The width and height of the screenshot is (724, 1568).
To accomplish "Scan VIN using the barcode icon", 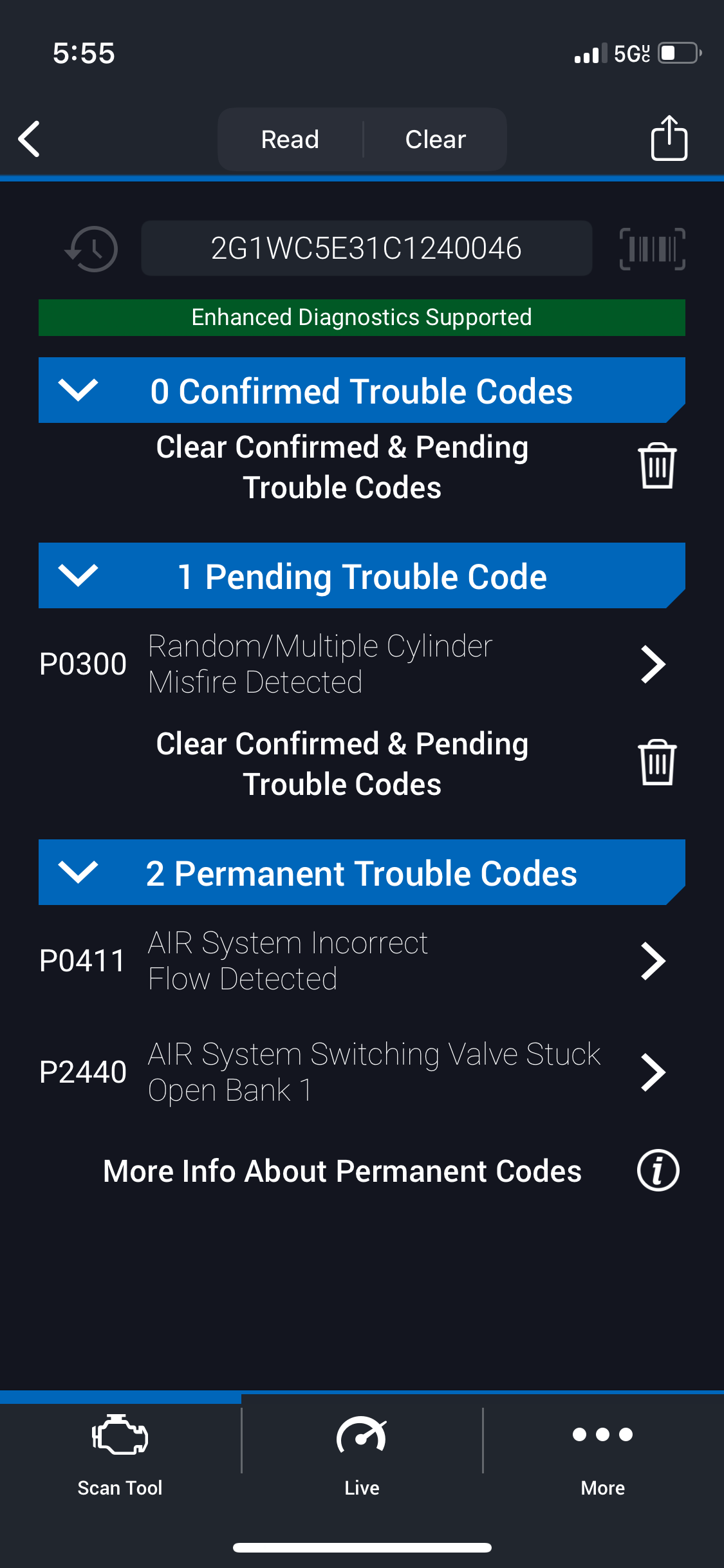I will [x=652, y=248].
